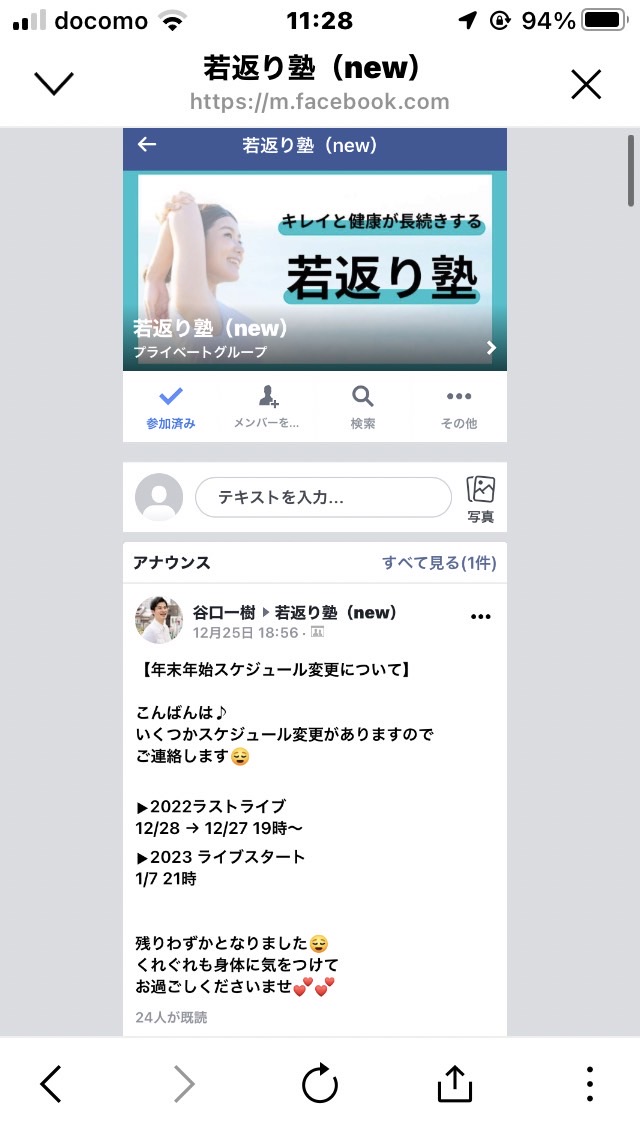Tap the 参加済み joined button

[x=171, y=408]
